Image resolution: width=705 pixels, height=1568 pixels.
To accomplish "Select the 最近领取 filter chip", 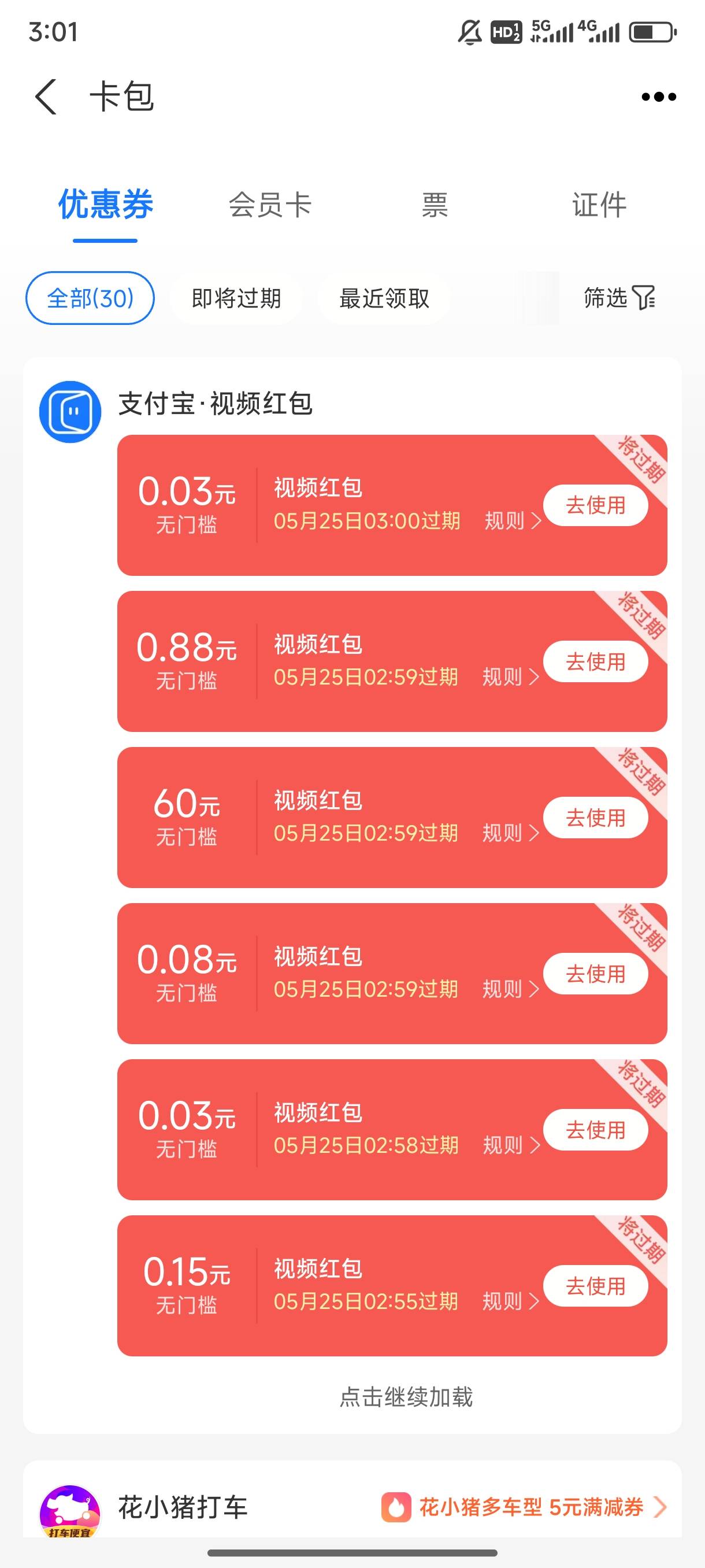I will click(x=384, y=298).
